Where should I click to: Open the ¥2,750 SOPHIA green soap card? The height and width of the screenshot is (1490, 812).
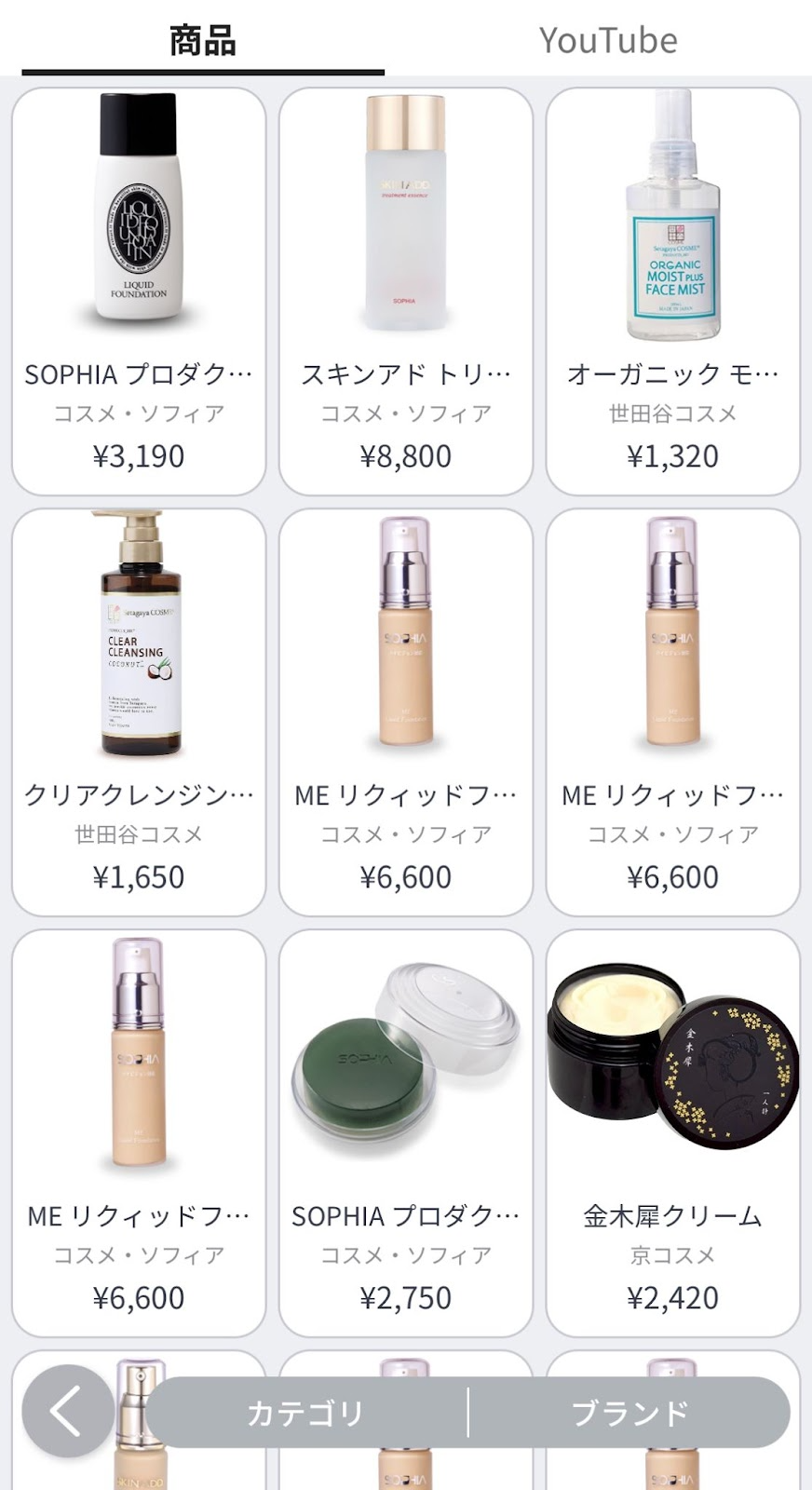point(405,1132)
